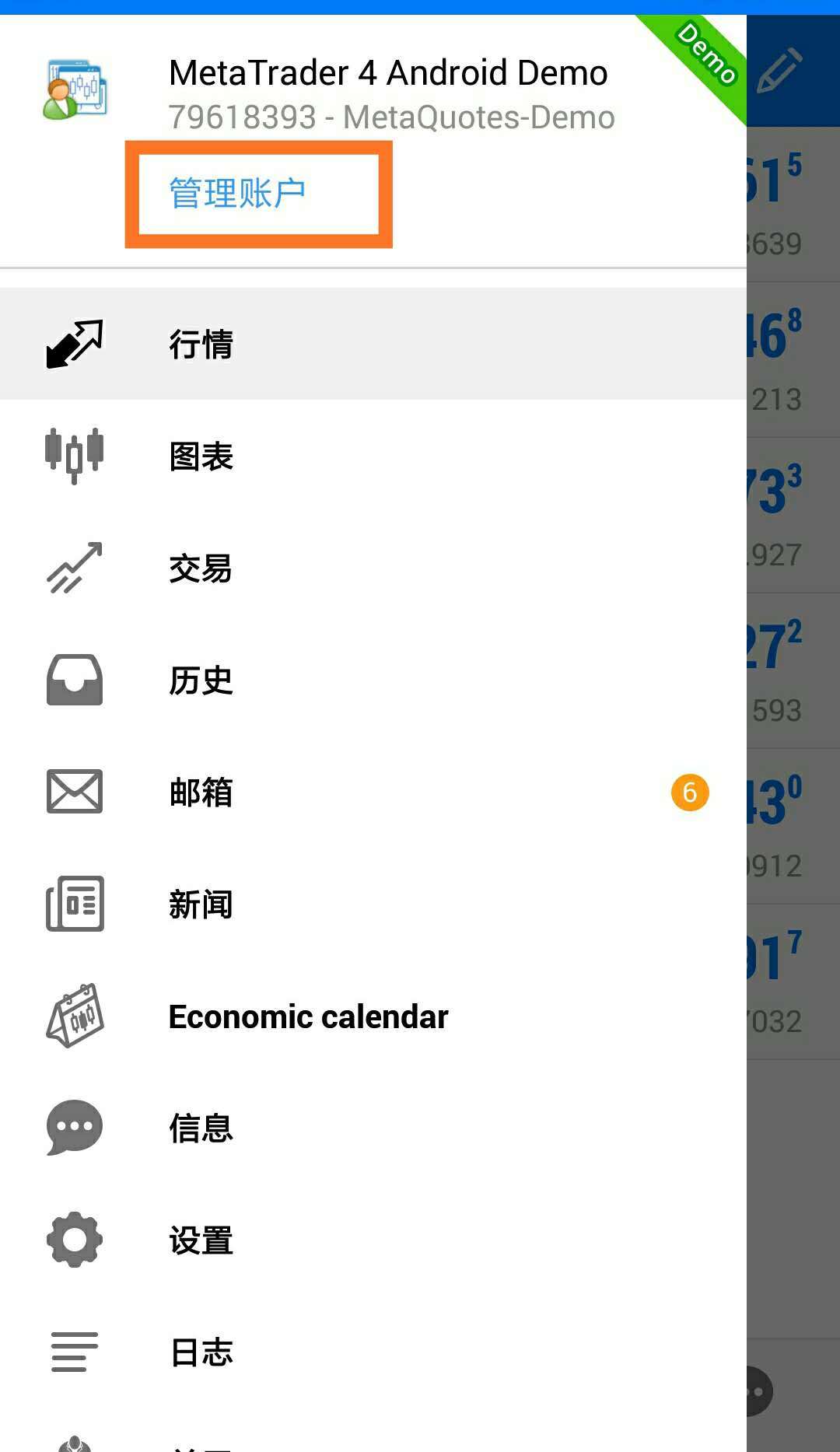The width and height of the screenshot is (840, 1452).
Task: Open the Economic calendar
Action: tap(308, 1016)
